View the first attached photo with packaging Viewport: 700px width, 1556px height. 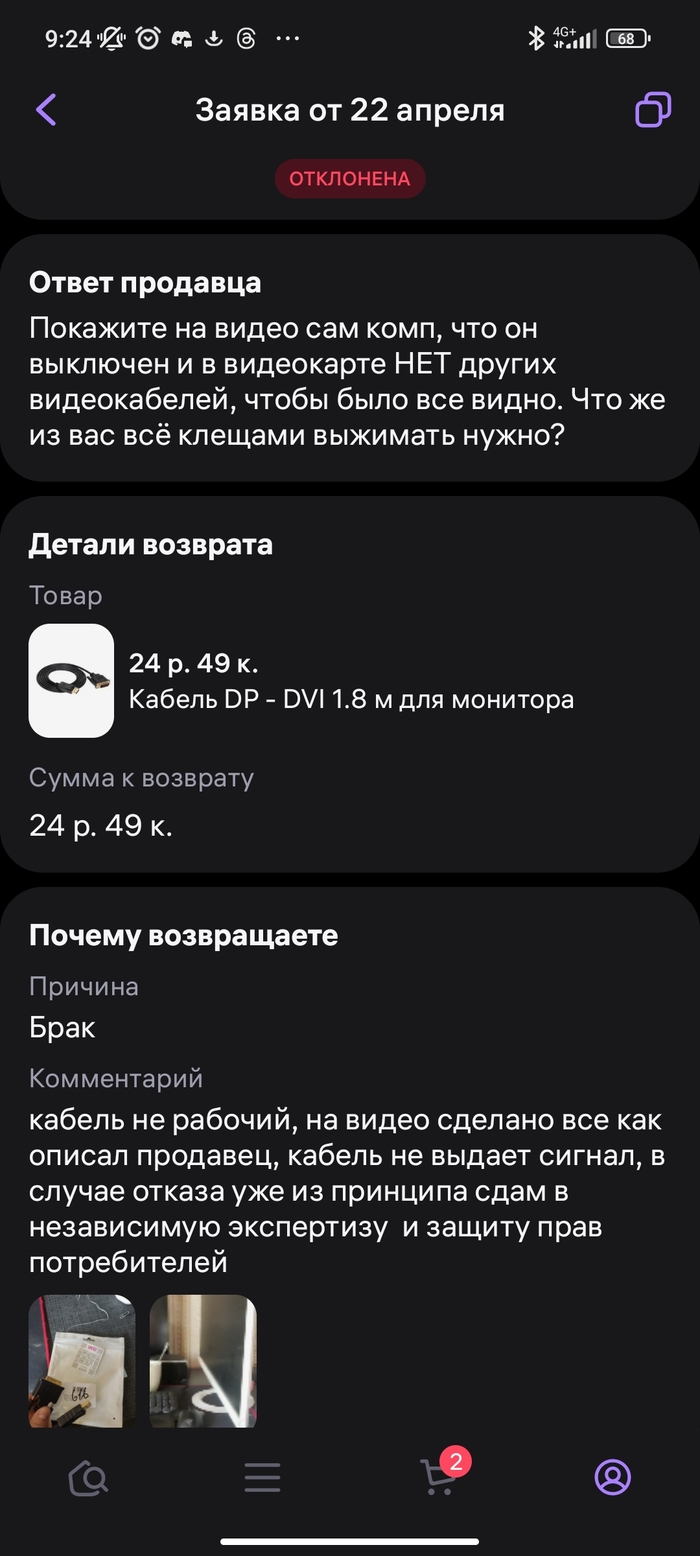coord(81,1360)
